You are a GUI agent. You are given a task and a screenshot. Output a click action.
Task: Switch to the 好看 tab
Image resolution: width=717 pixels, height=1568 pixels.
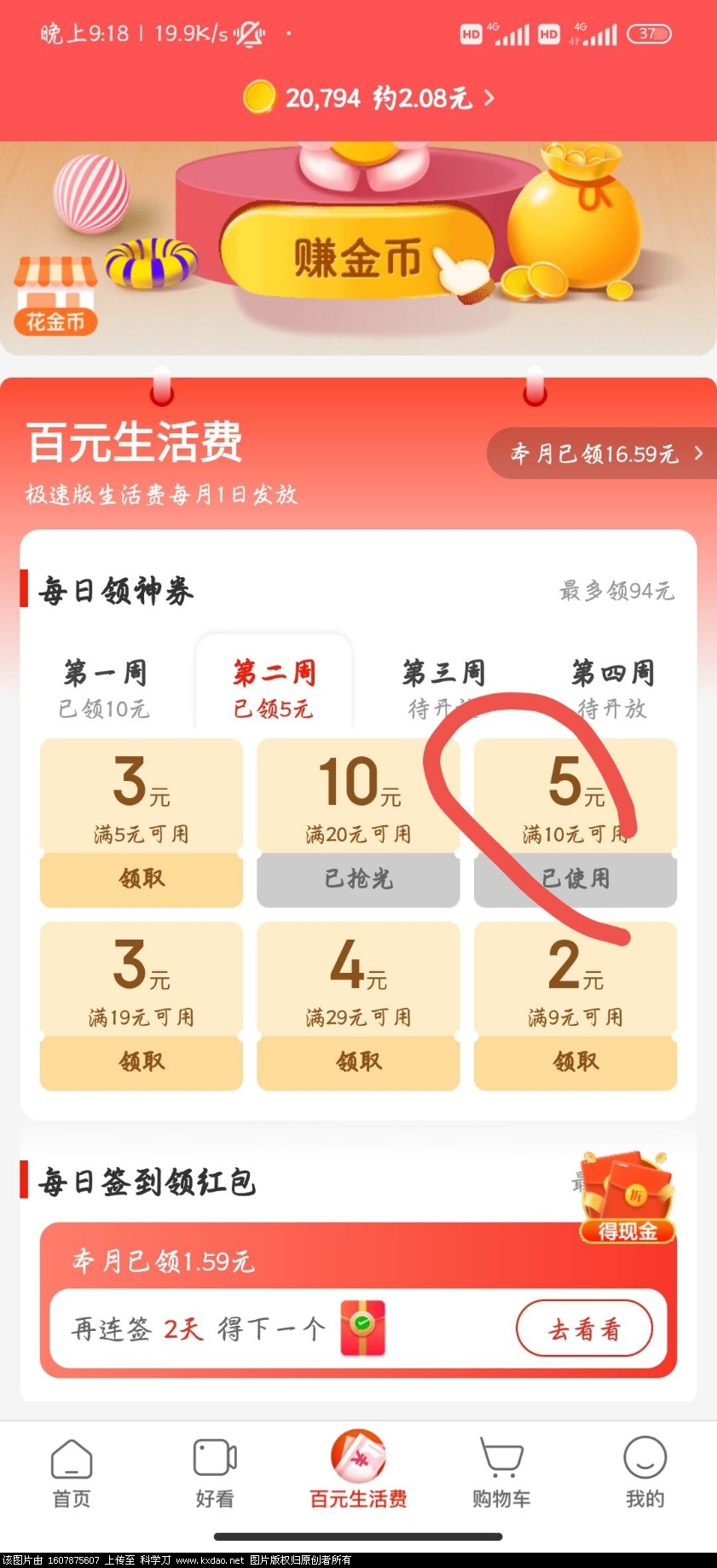point(215,1473)
